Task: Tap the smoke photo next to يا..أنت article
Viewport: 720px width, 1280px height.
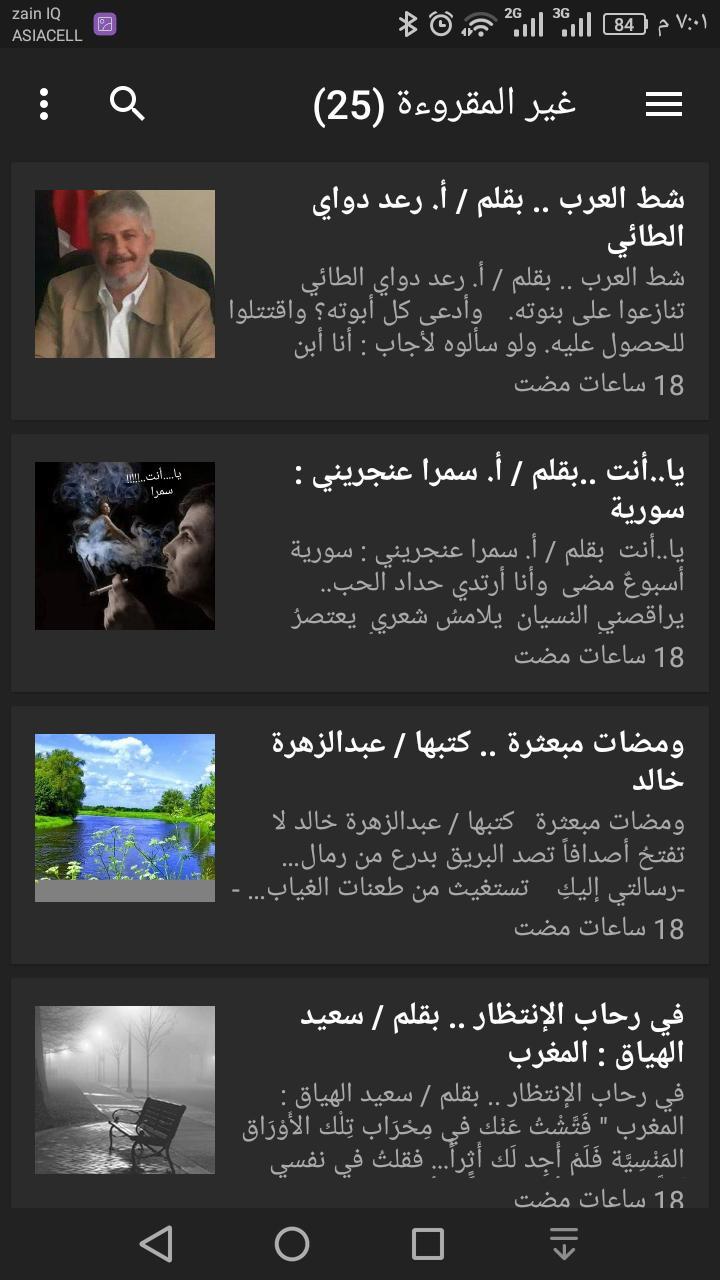Action: pos(124,546)
